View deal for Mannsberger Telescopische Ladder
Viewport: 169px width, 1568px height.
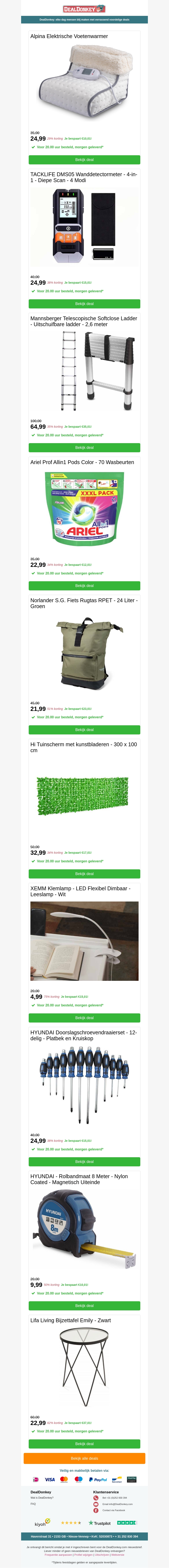tap(84, 447)
